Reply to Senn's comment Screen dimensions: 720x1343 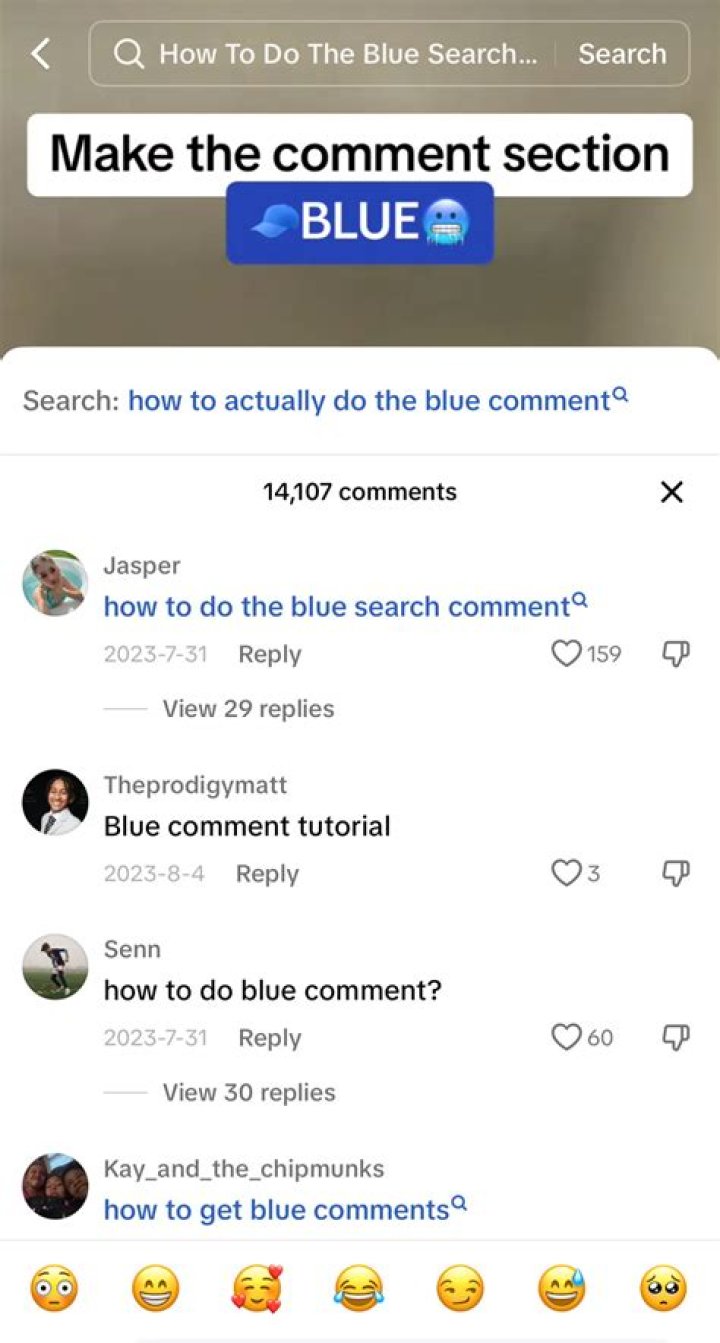269,1038
